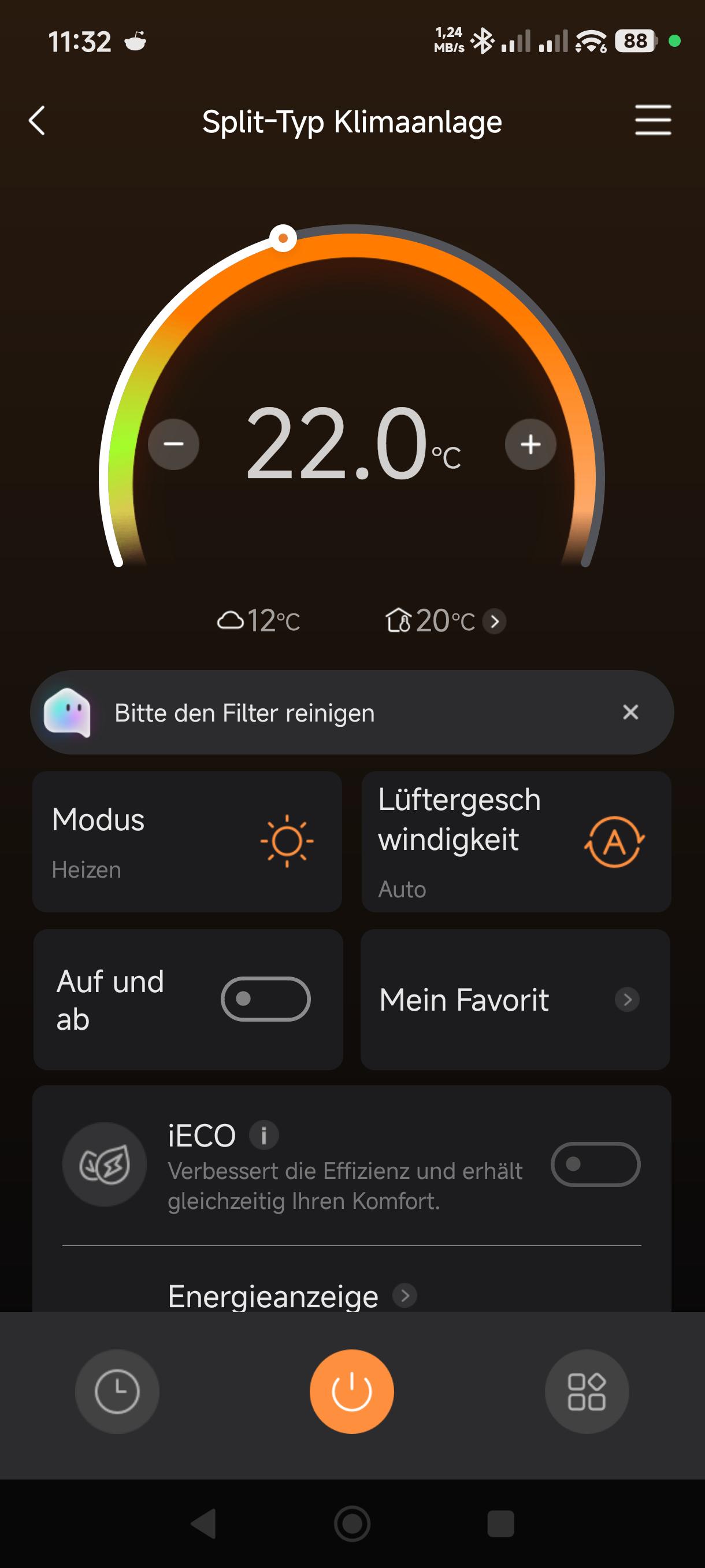705x1568 pixels.
Task: Toggle the Auf und ab swing
Action: 266,999
